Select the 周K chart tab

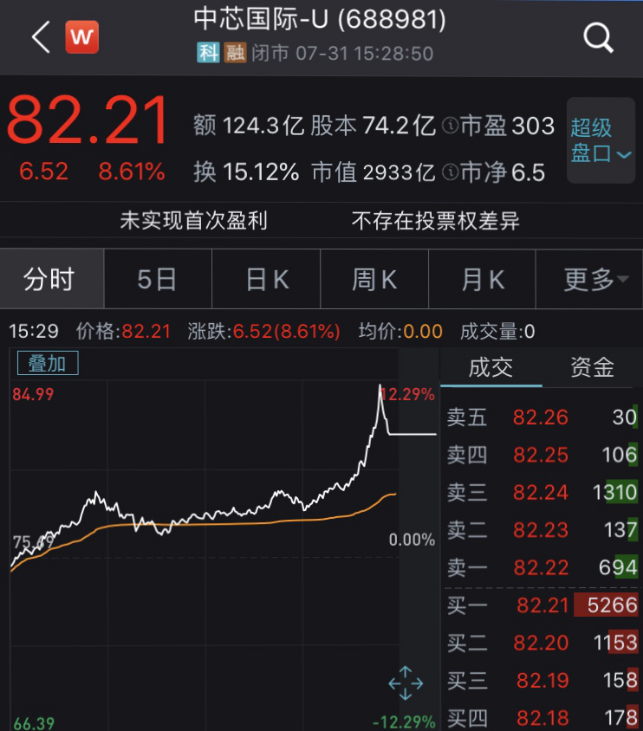click(x=374, y=279)
